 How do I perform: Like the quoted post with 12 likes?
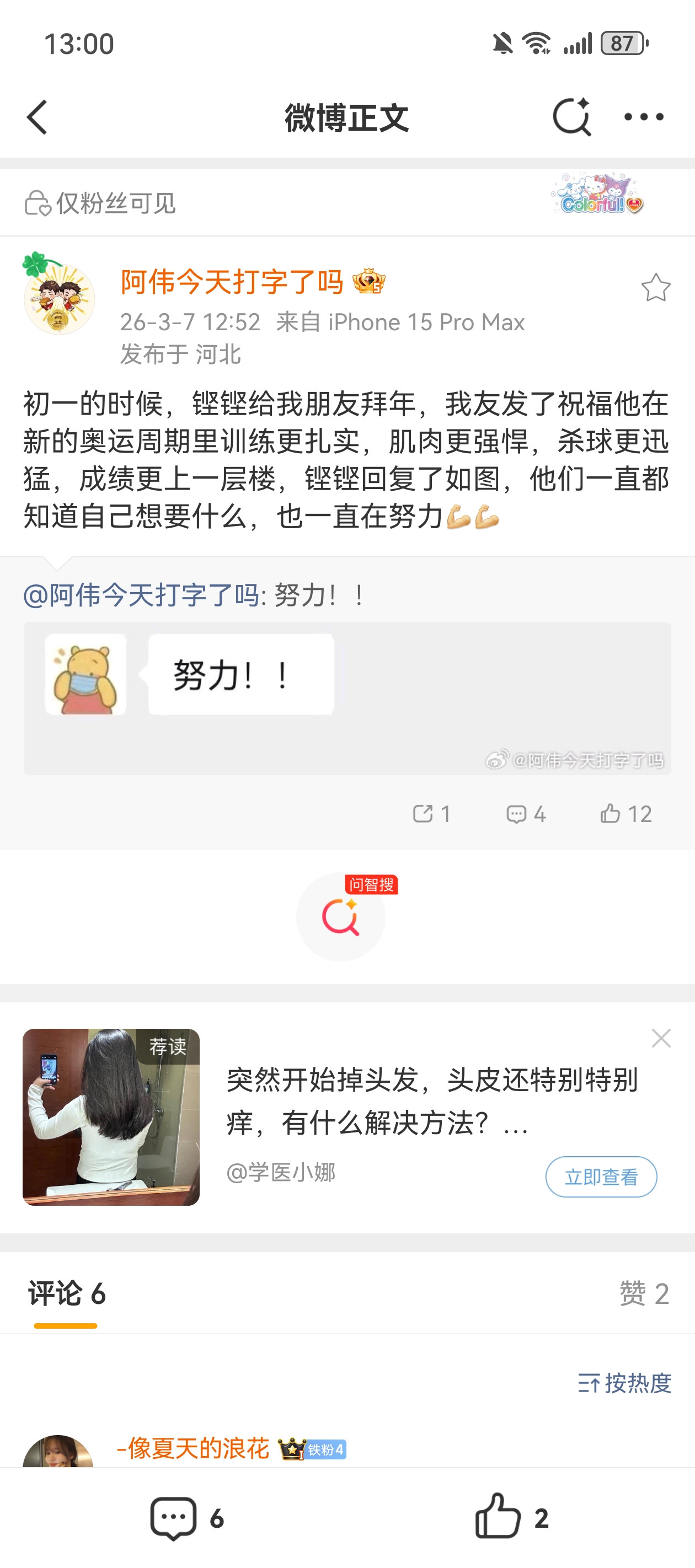[625, 814]
